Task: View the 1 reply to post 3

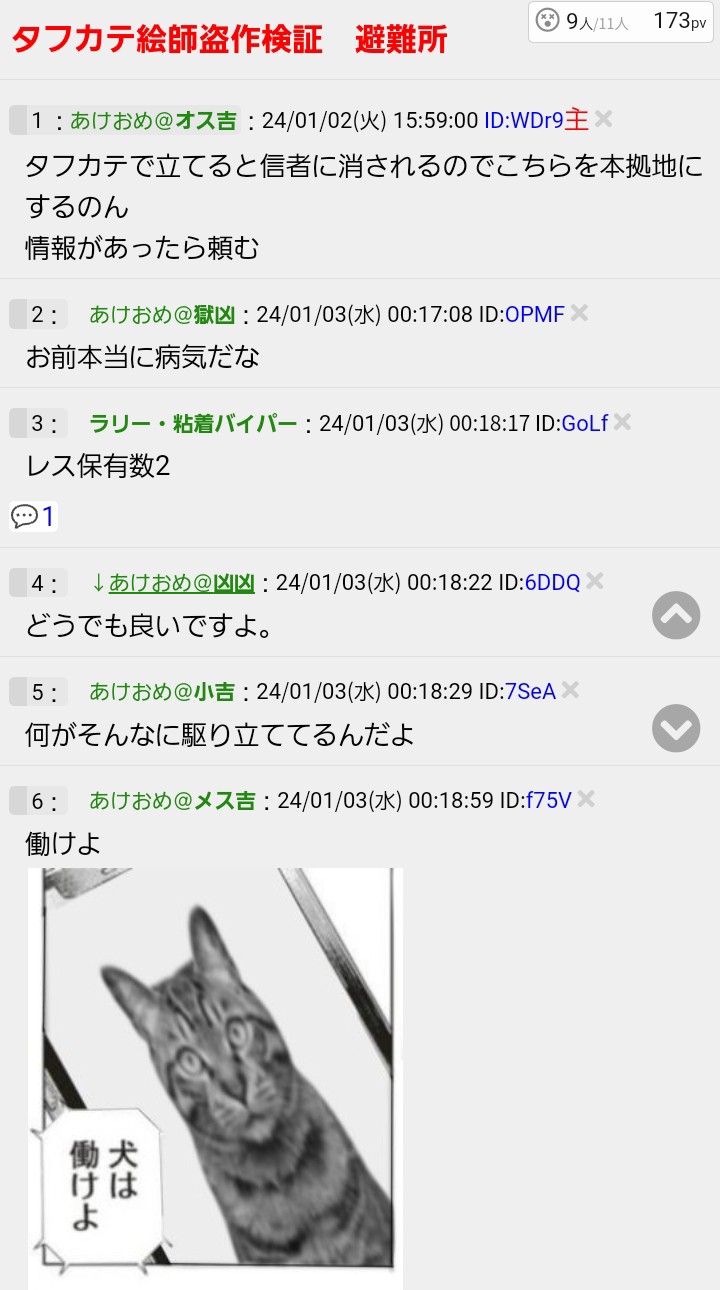Action: point(34,516)
